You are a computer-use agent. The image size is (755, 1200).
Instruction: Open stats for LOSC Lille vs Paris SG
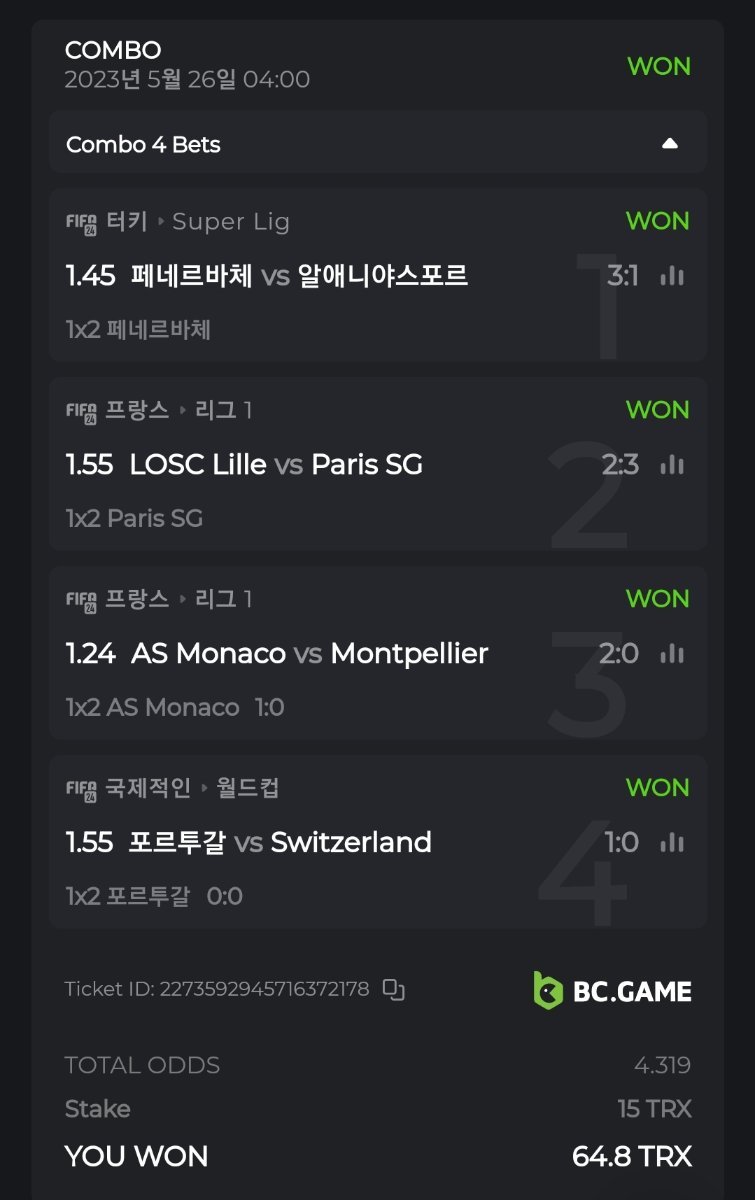pos(672,465)
